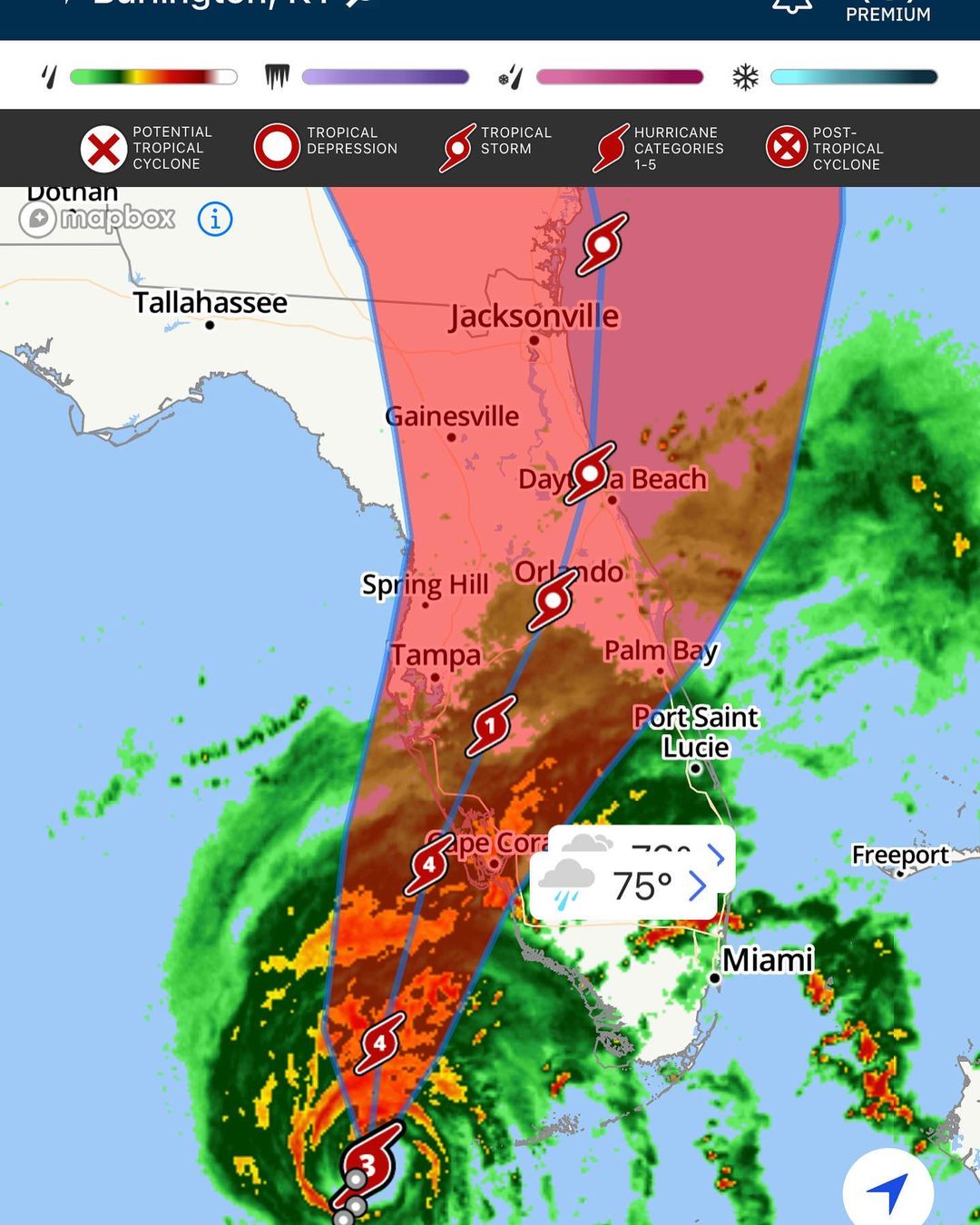Viewport: 980px width, 1225px height.
Task: Open the Premium option
Action: (887, 14)
